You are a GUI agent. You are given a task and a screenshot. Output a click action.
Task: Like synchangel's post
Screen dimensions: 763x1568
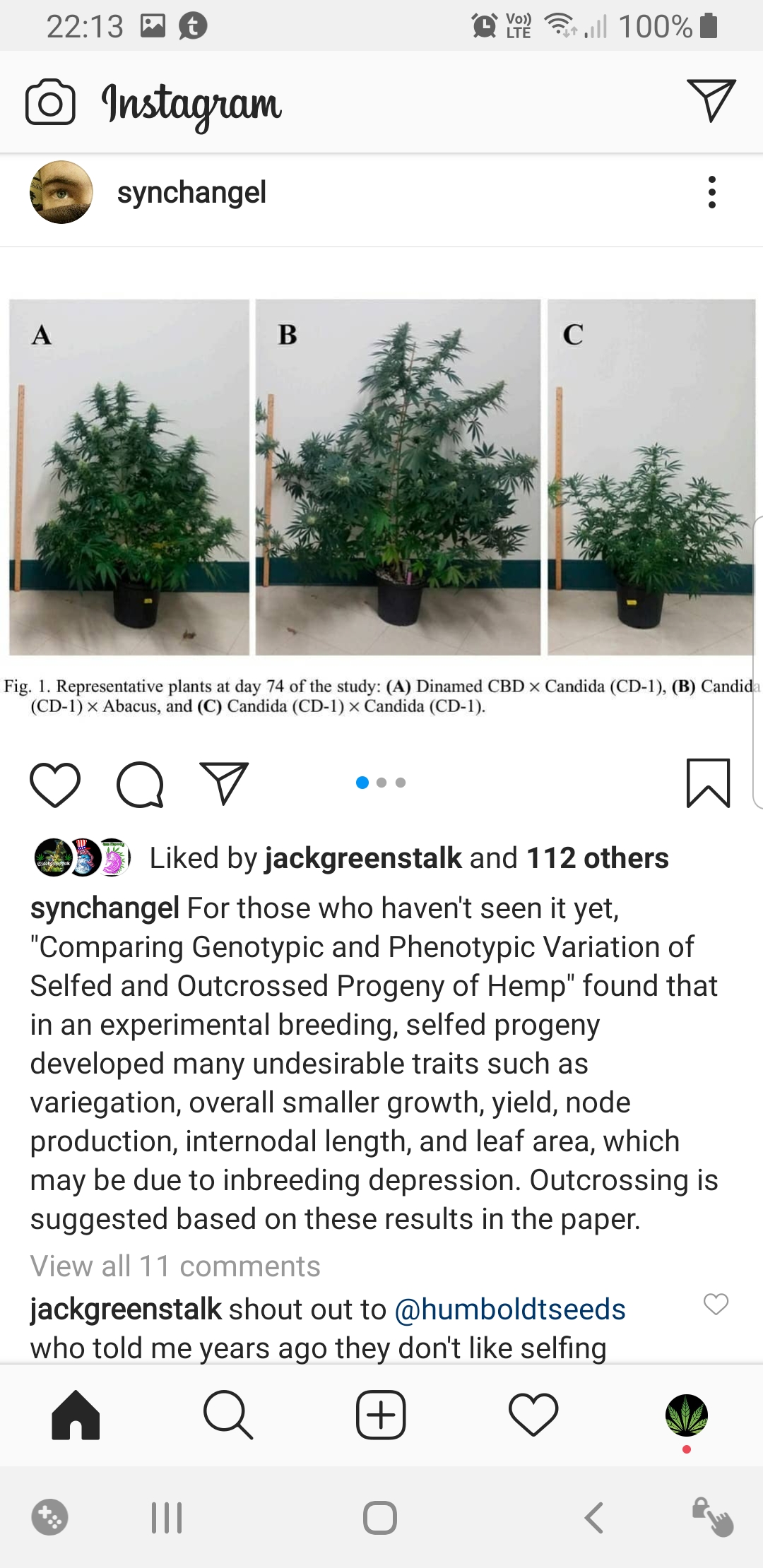click(x=55, y=784)
